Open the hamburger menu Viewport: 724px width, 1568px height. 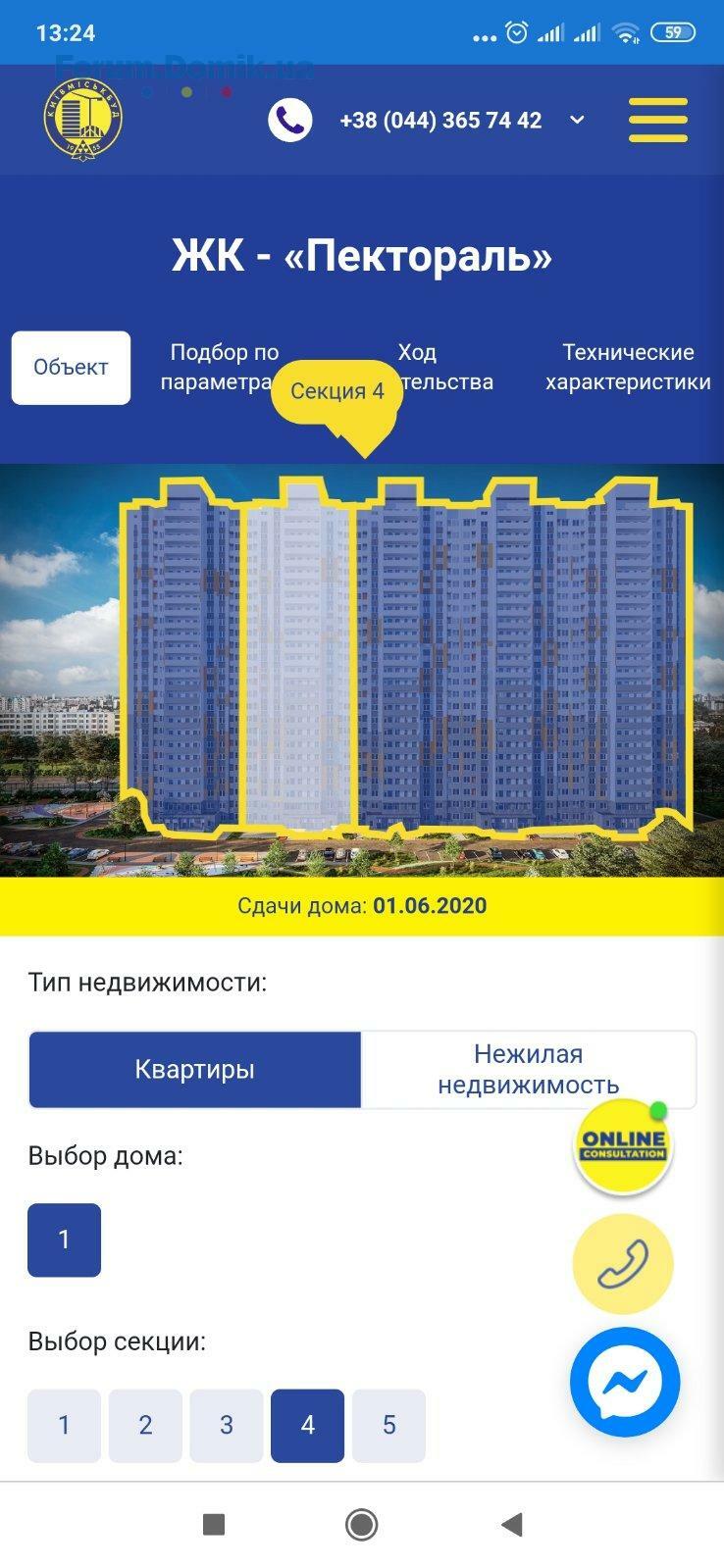[x=657, y=120]
